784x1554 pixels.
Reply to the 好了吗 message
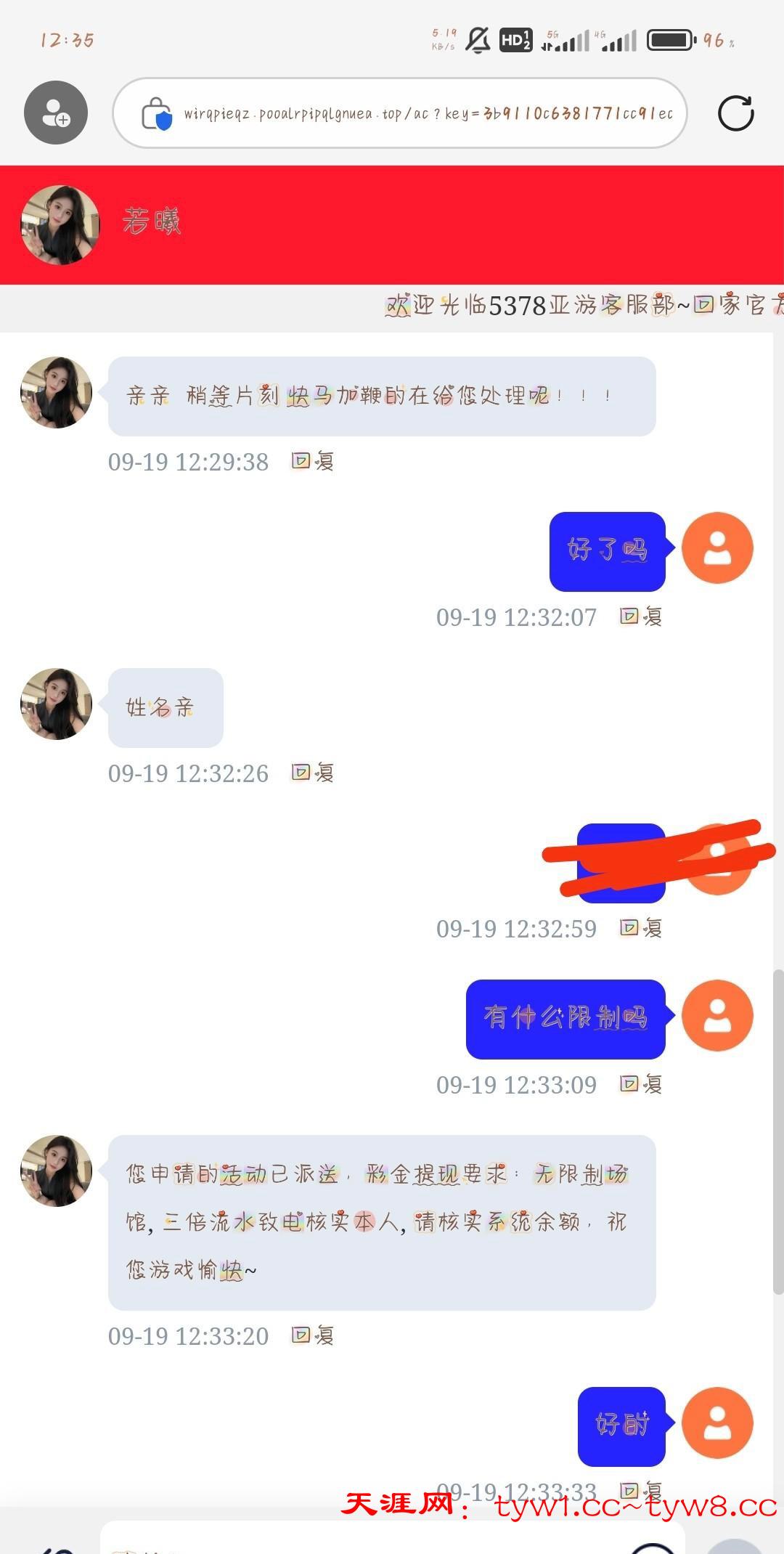(641, 617)
